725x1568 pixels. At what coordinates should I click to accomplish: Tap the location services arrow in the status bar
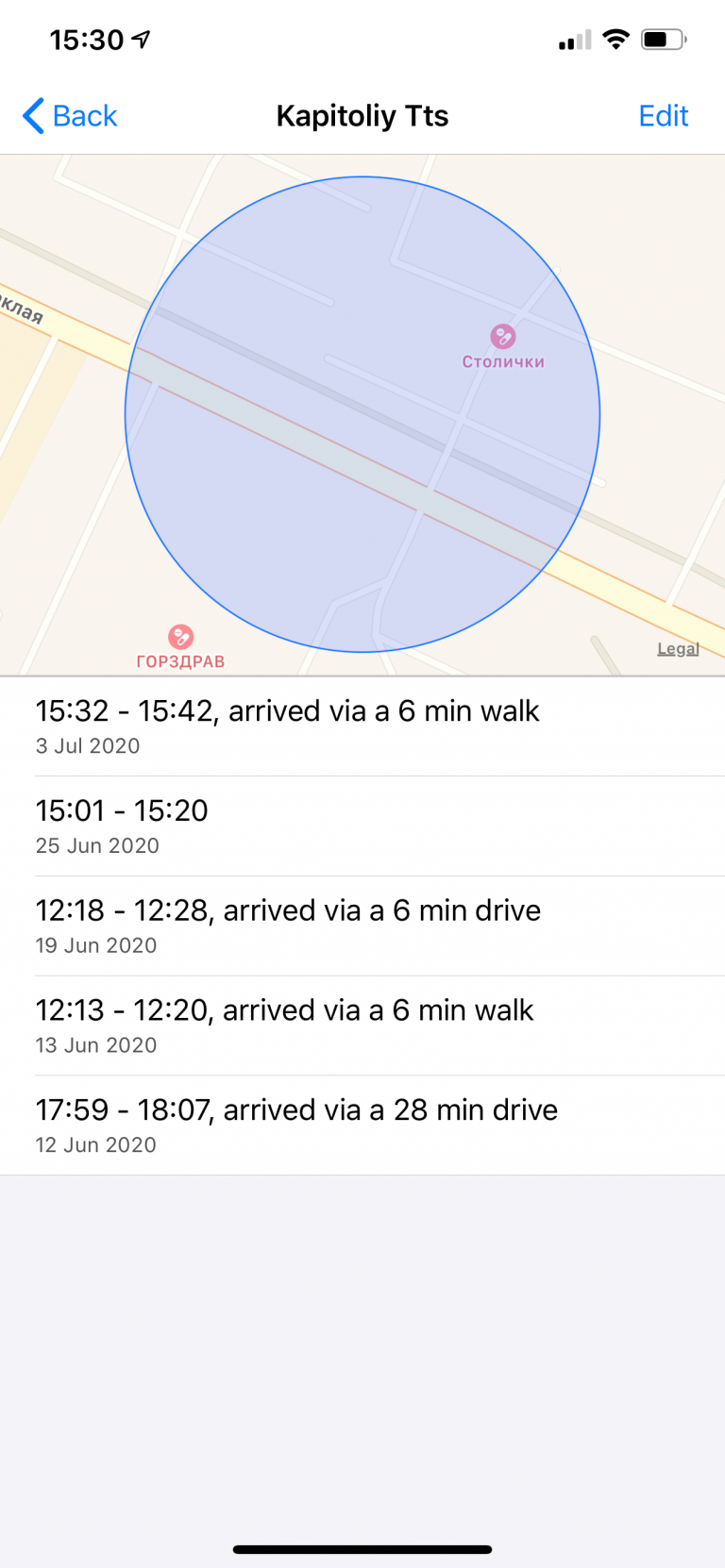pos(138,38)
